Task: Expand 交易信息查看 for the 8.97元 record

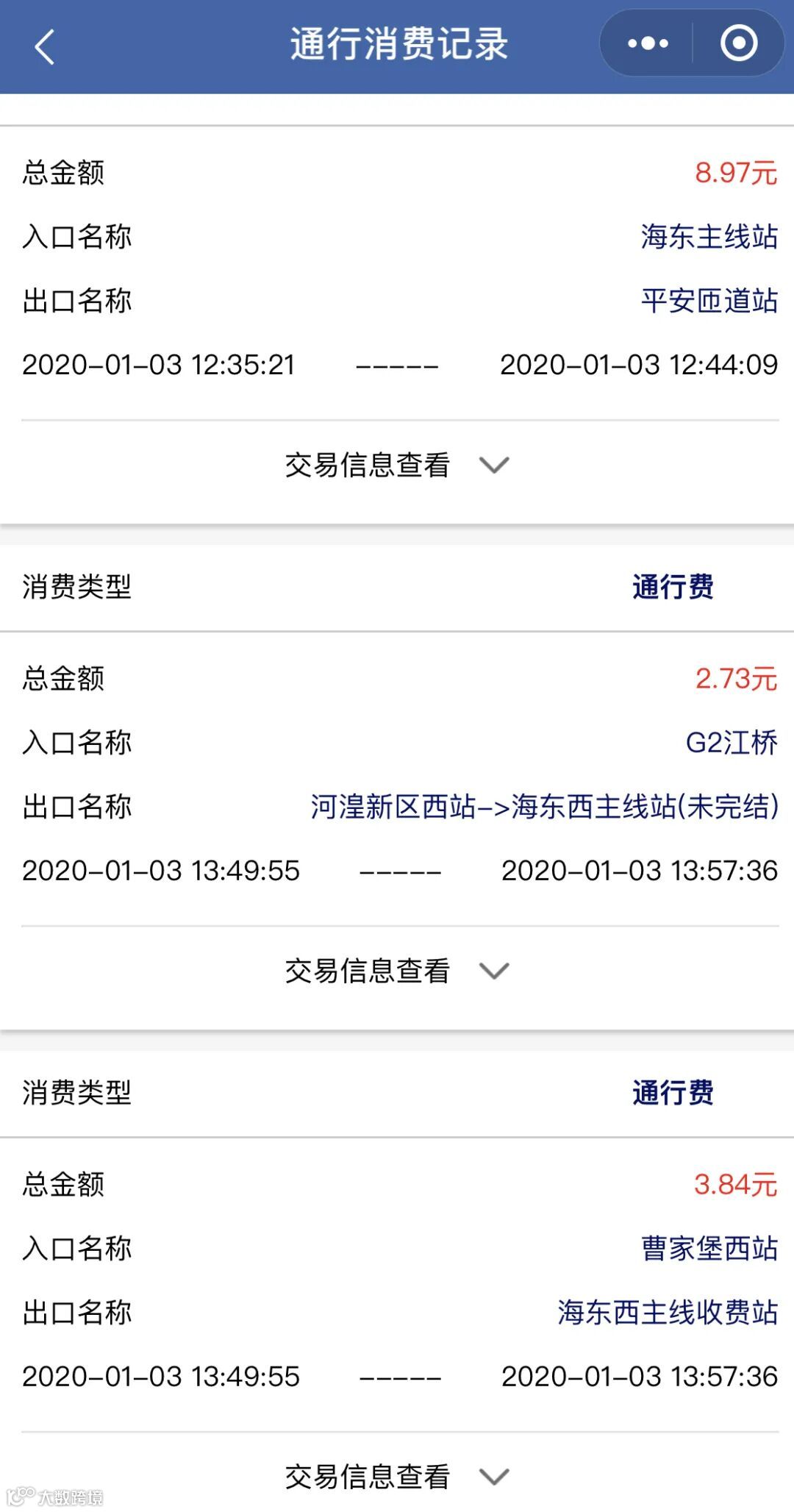Action: 397,465
